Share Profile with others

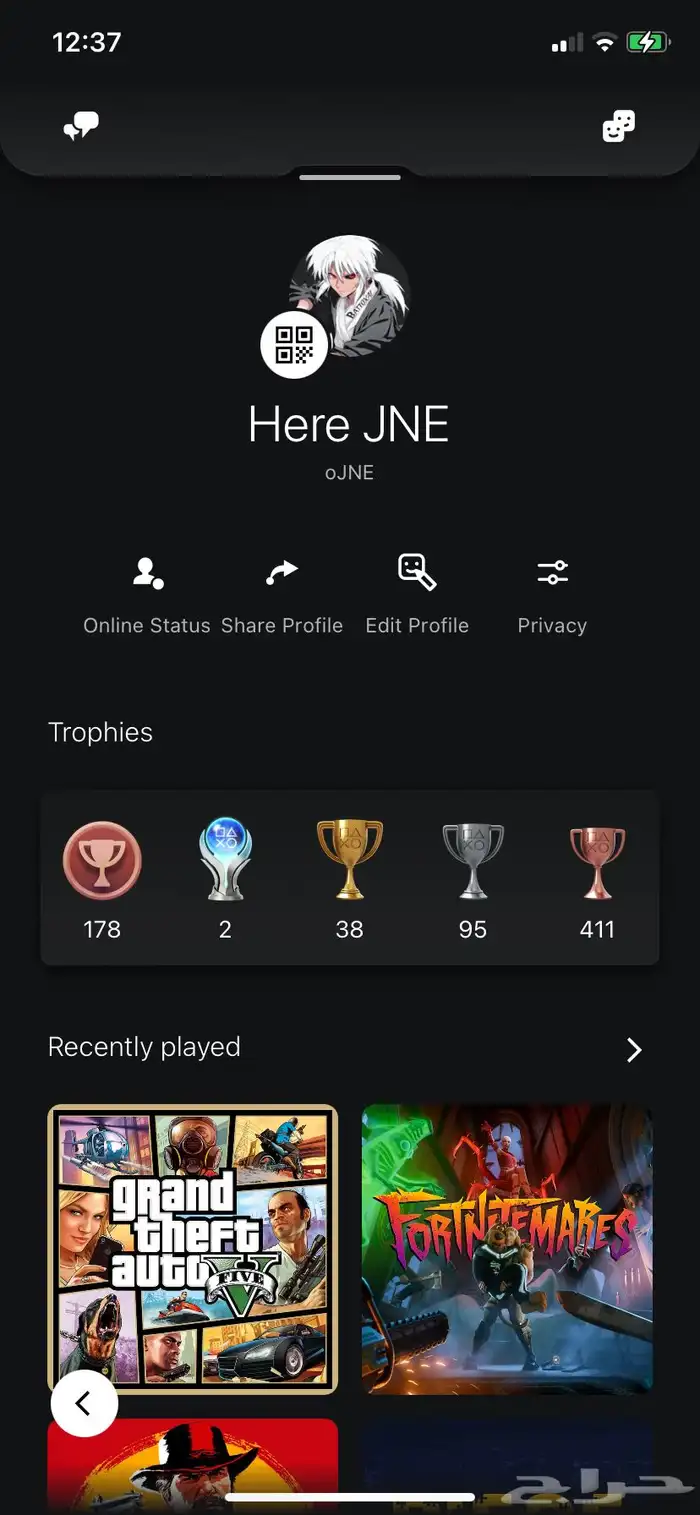tap(282, 596)
